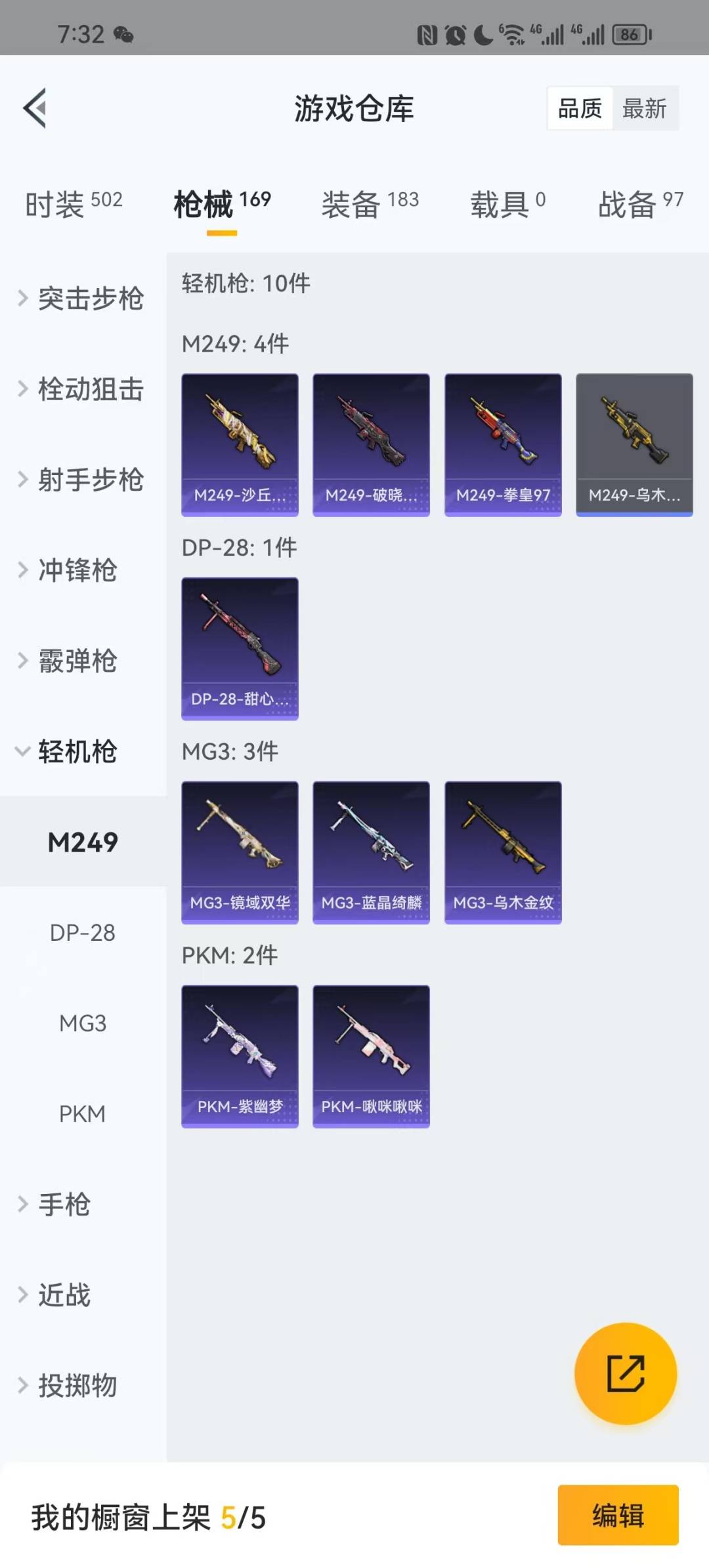
Task: Open the M249-拳皇97 skin tile
Action: [x=503, y=445]
